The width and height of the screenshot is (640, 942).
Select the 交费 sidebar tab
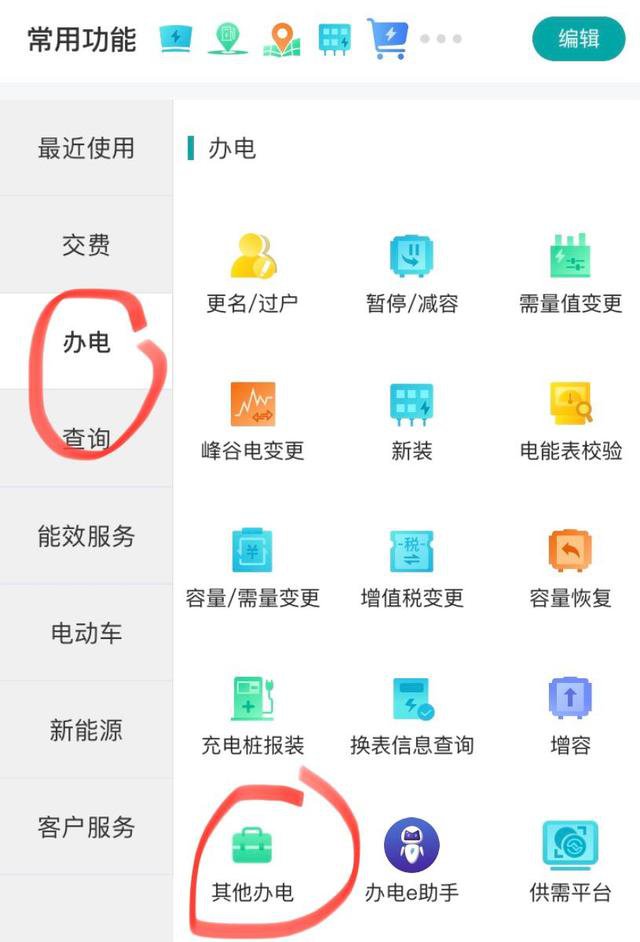86,245
